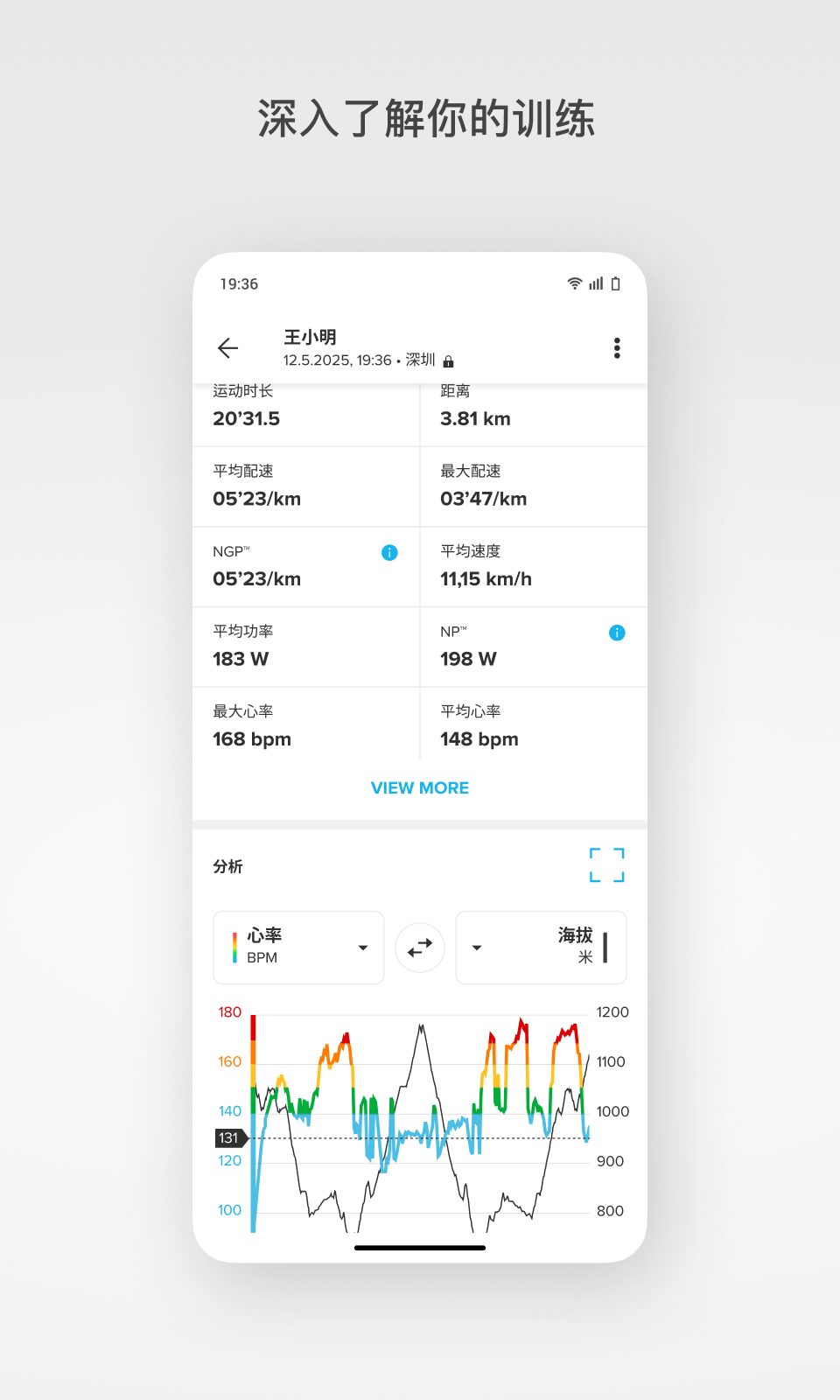840x1400 pixels.
Task: Tap the NP info icon
Action: [x=617, y=632]
